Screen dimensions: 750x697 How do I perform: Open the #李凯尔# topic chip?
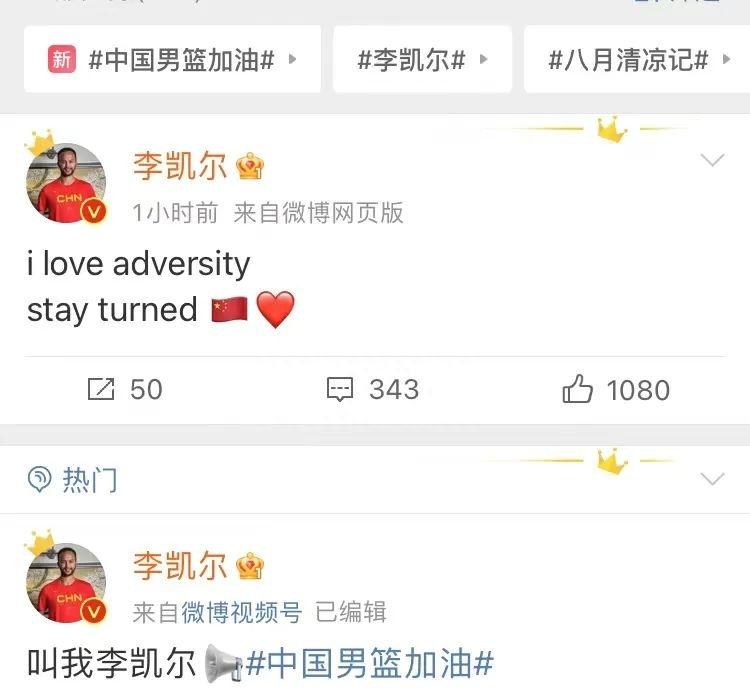(422, 59)
